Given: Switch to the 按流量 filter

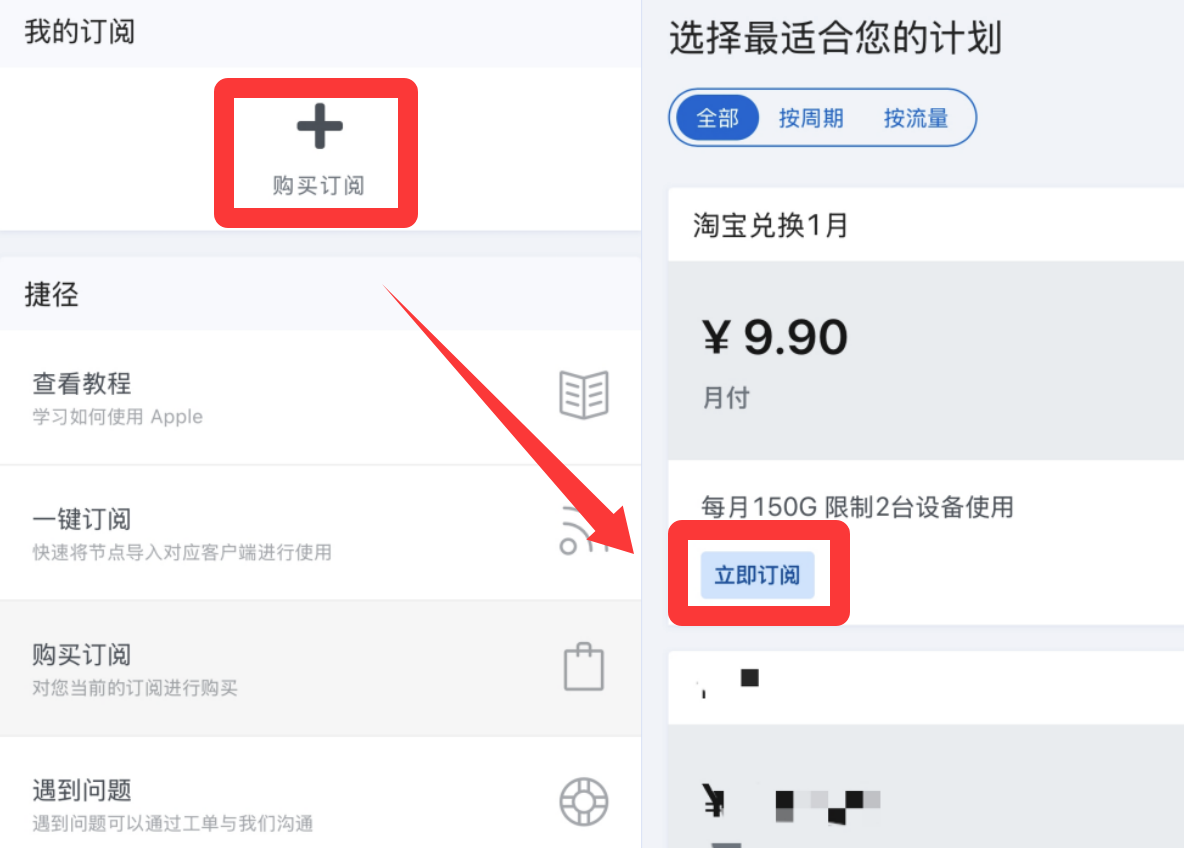Looking at the screenshot, I should click(x=915, y=118).
